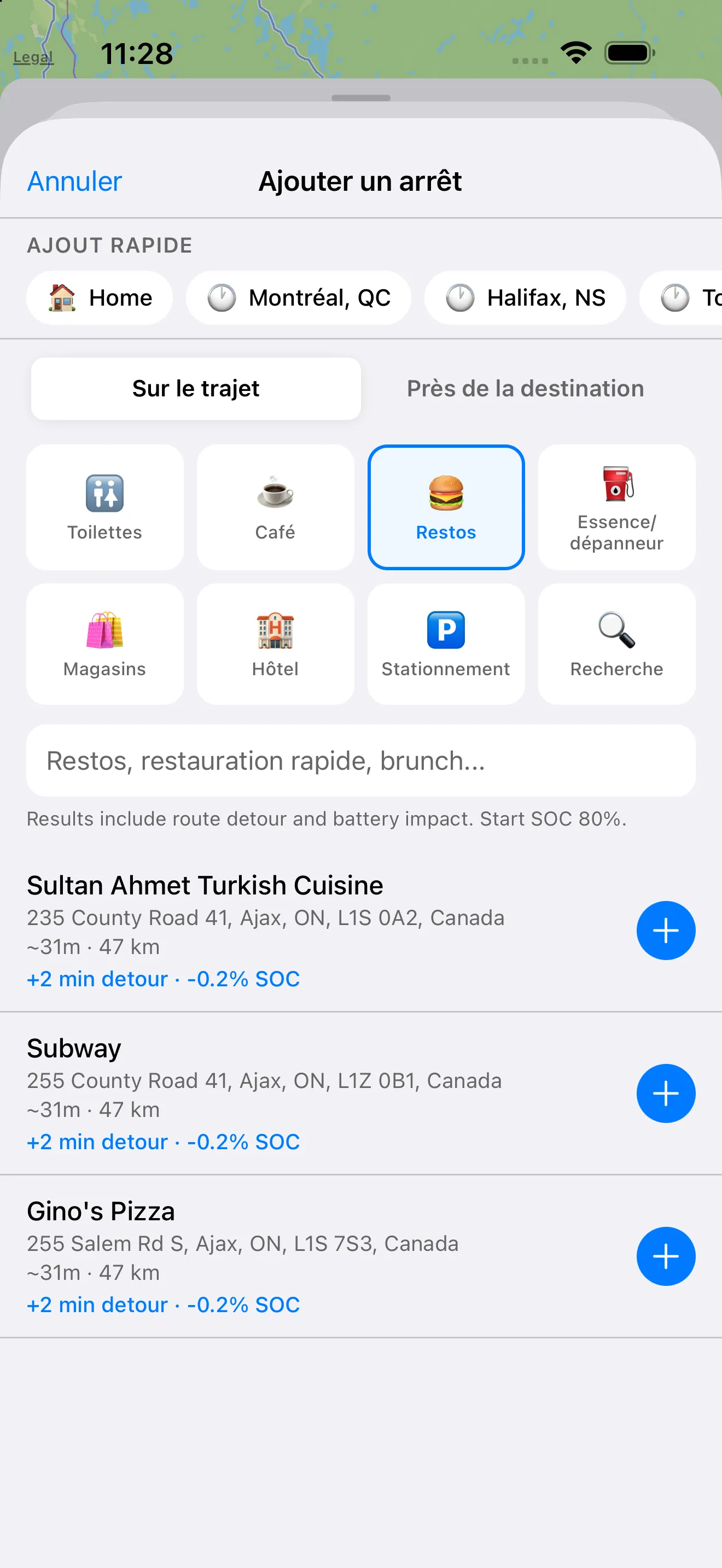
Task: Choose the Essence/dépanneur category
Action: click(616, 507)
